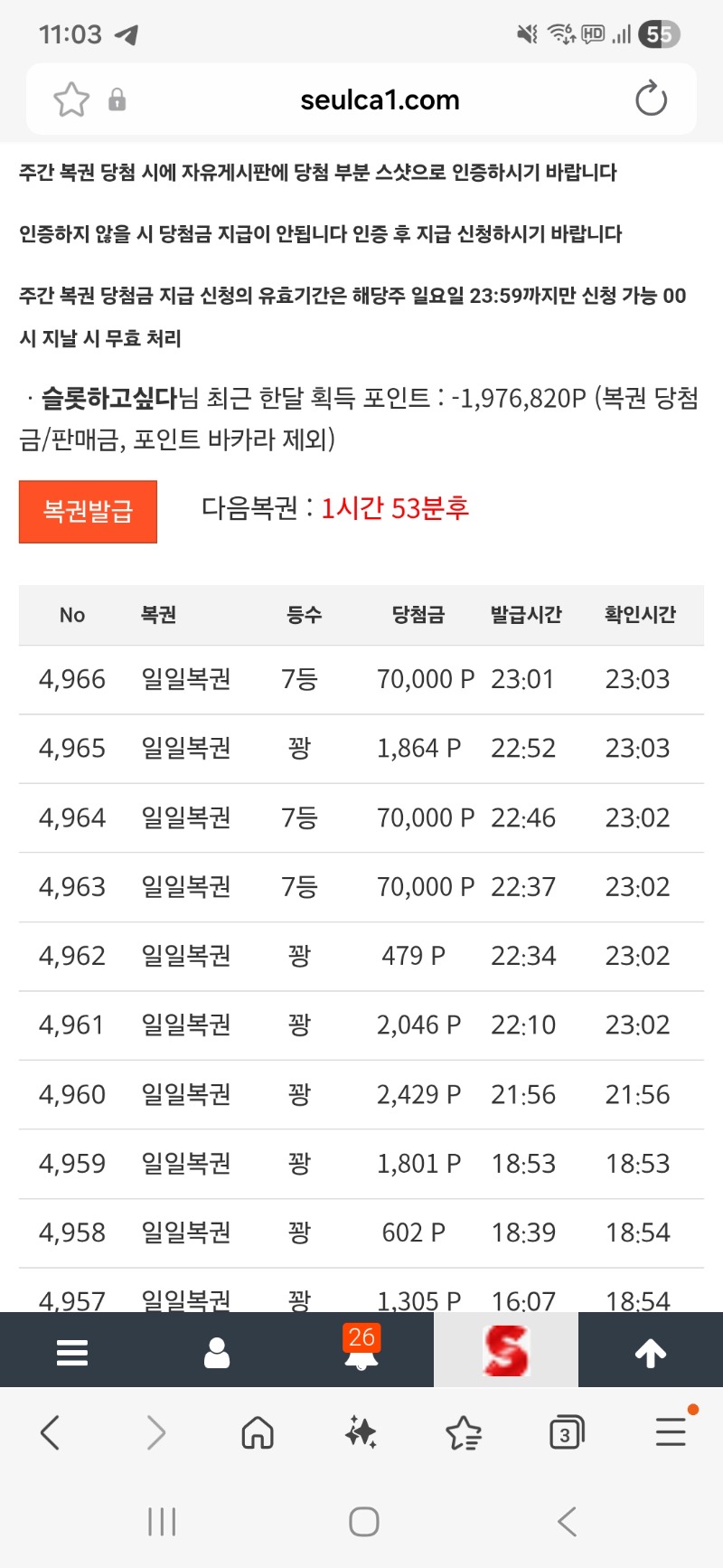Tap the red S logo tab
Image resolution: width=723 pixels, height=1568 pixels.
click(506, 1351)
